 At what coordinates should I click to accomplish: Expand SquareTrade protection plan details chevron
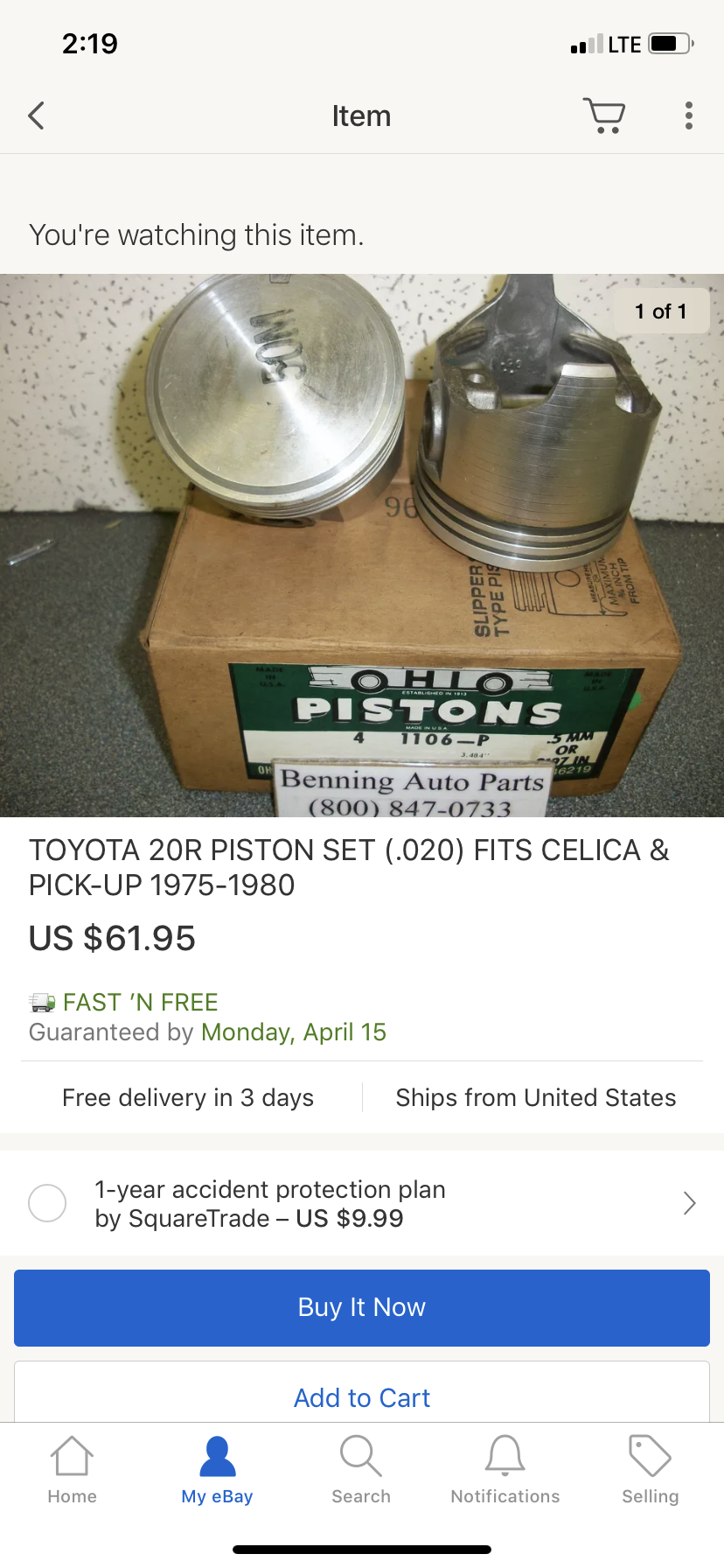689,1203
